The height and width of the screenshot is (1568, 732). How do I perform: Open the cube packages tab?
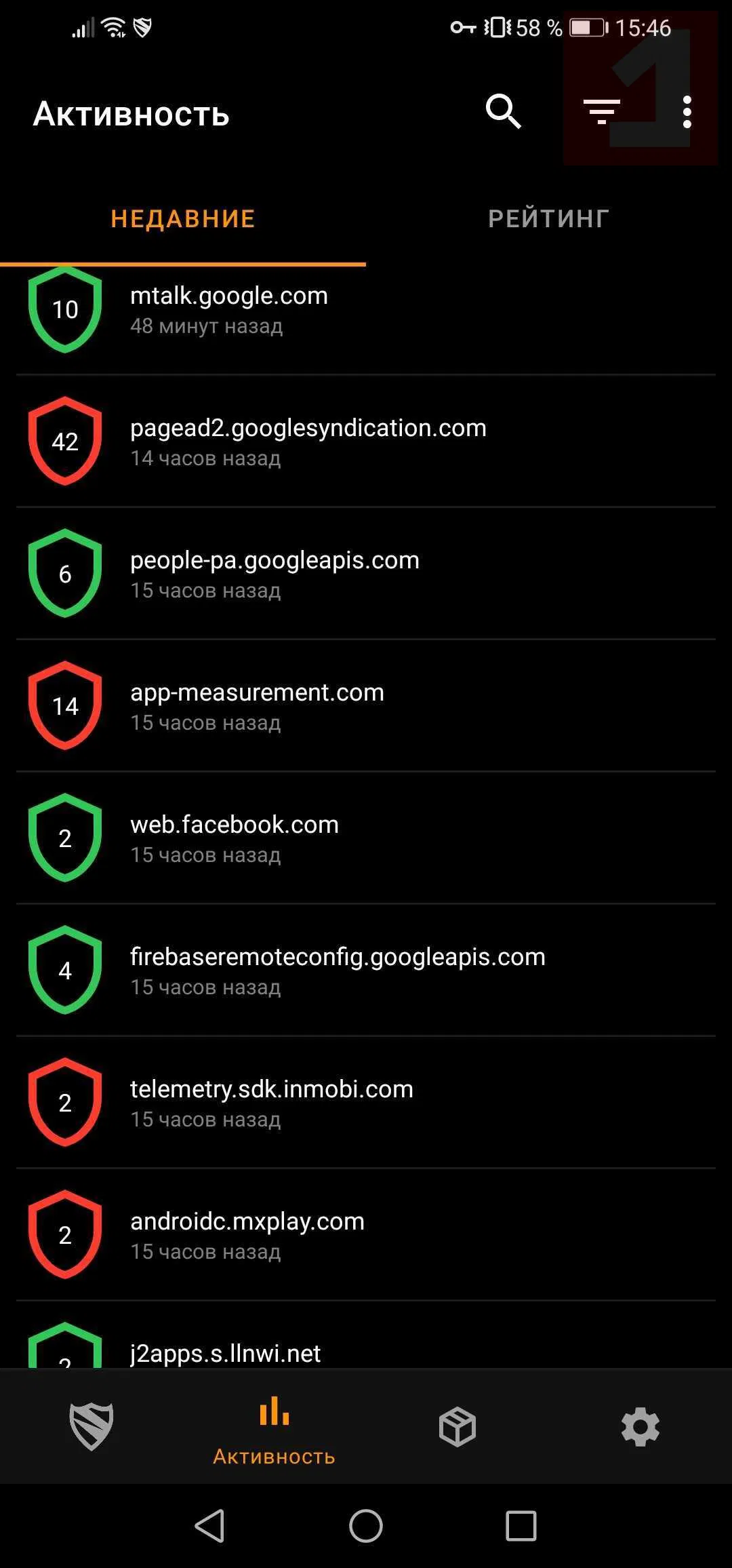pos(457,1426)
